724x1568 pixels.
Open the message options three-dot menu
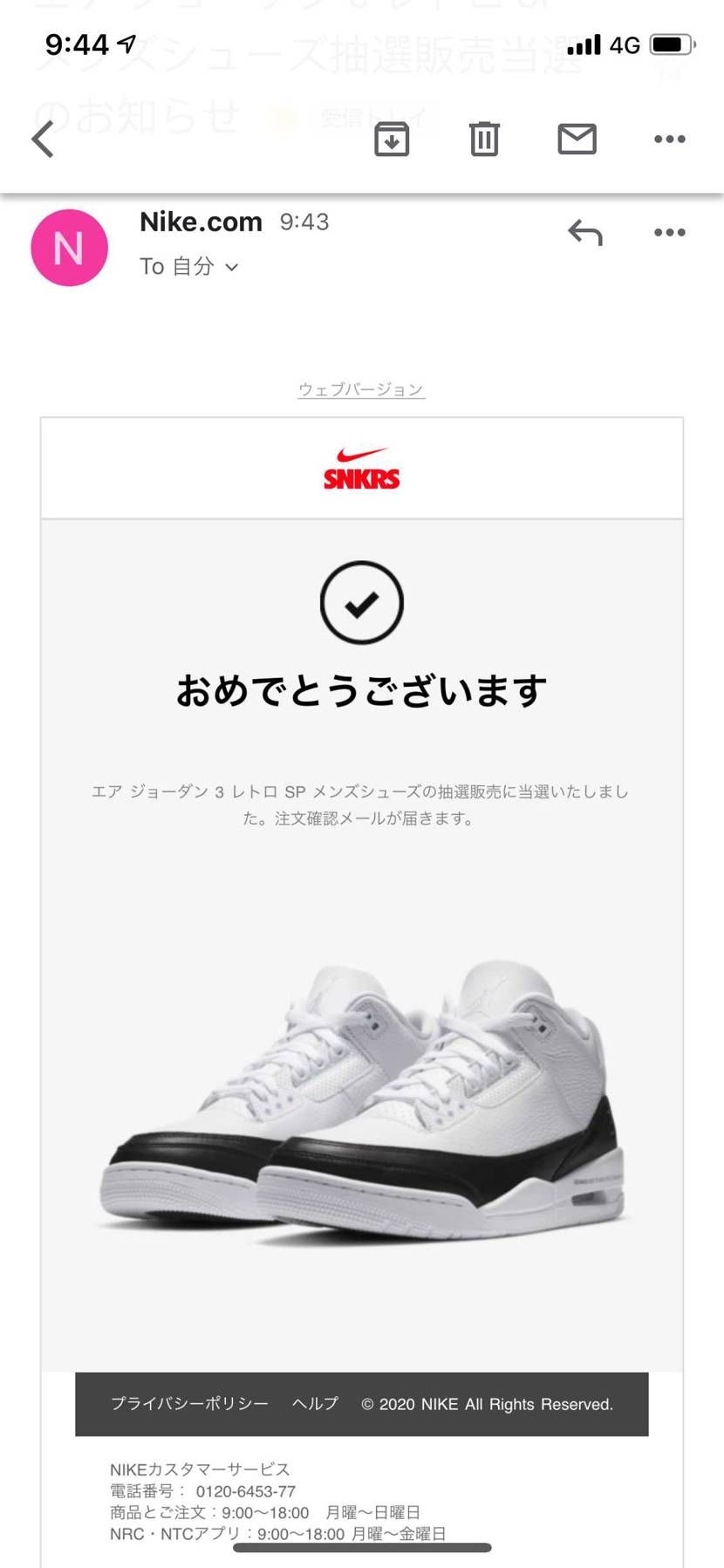(669, 232)
